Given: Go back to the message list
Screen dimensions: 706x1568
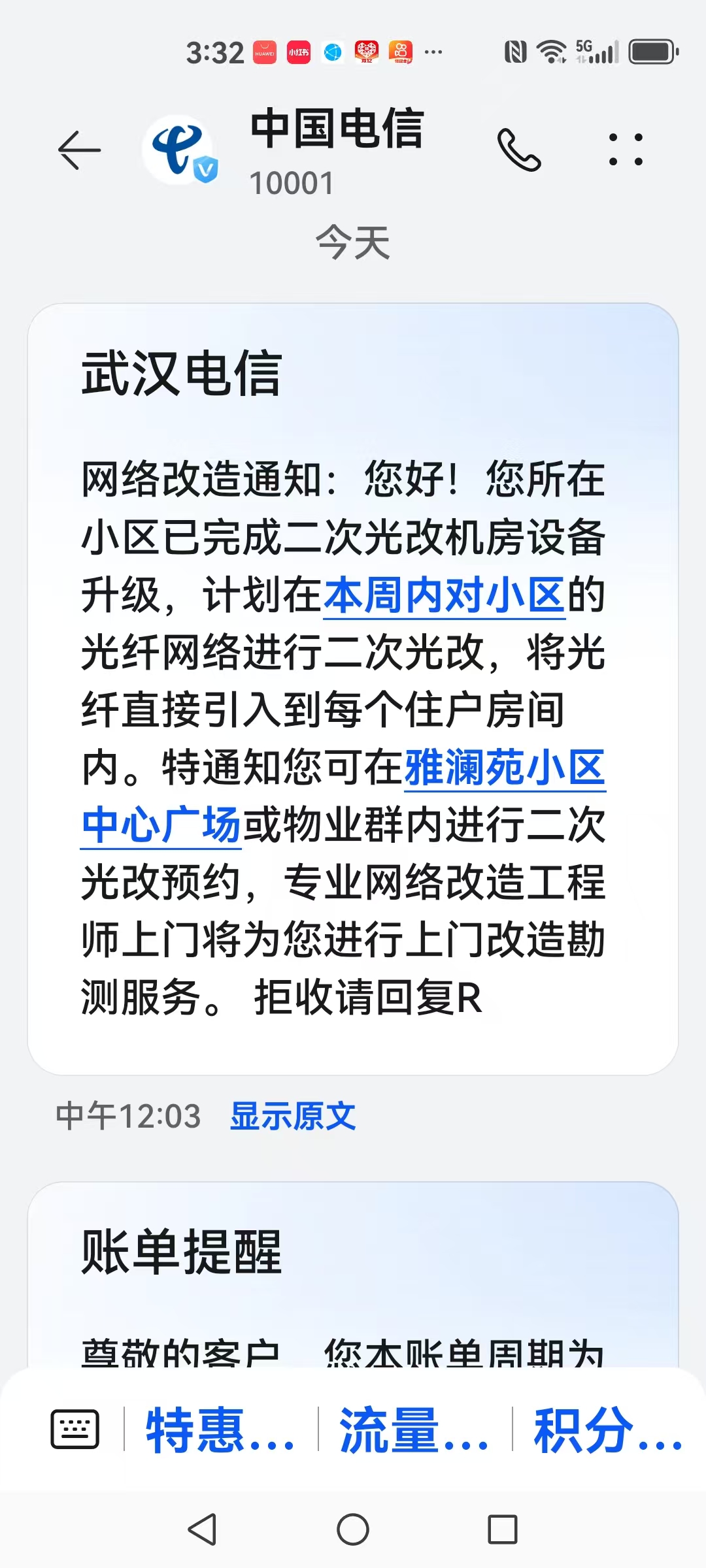Looking at the screenshot, I should click(80, 150).
